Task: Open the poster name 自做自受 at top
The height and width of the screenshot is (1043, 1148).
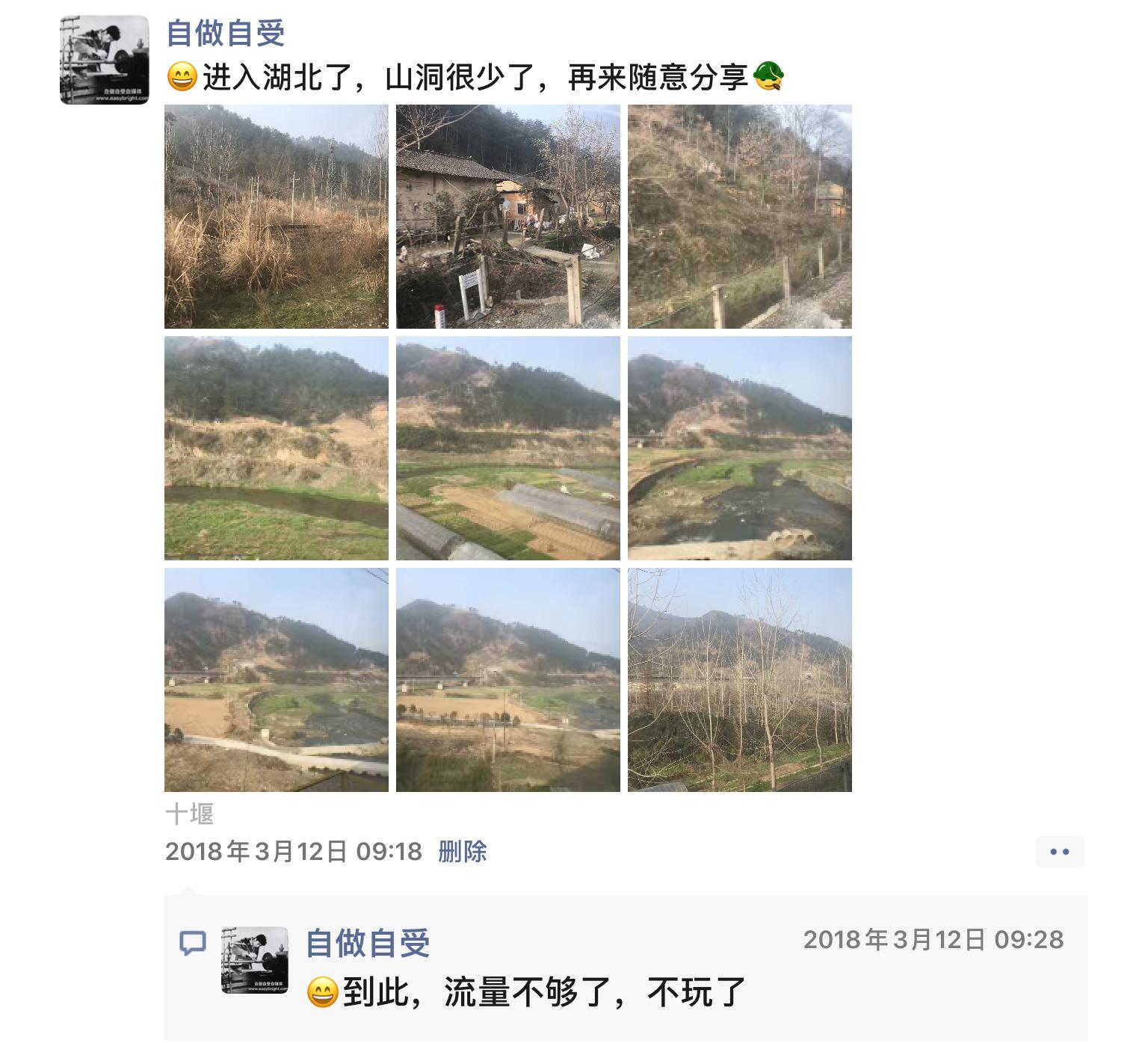Action: (226, 33)
